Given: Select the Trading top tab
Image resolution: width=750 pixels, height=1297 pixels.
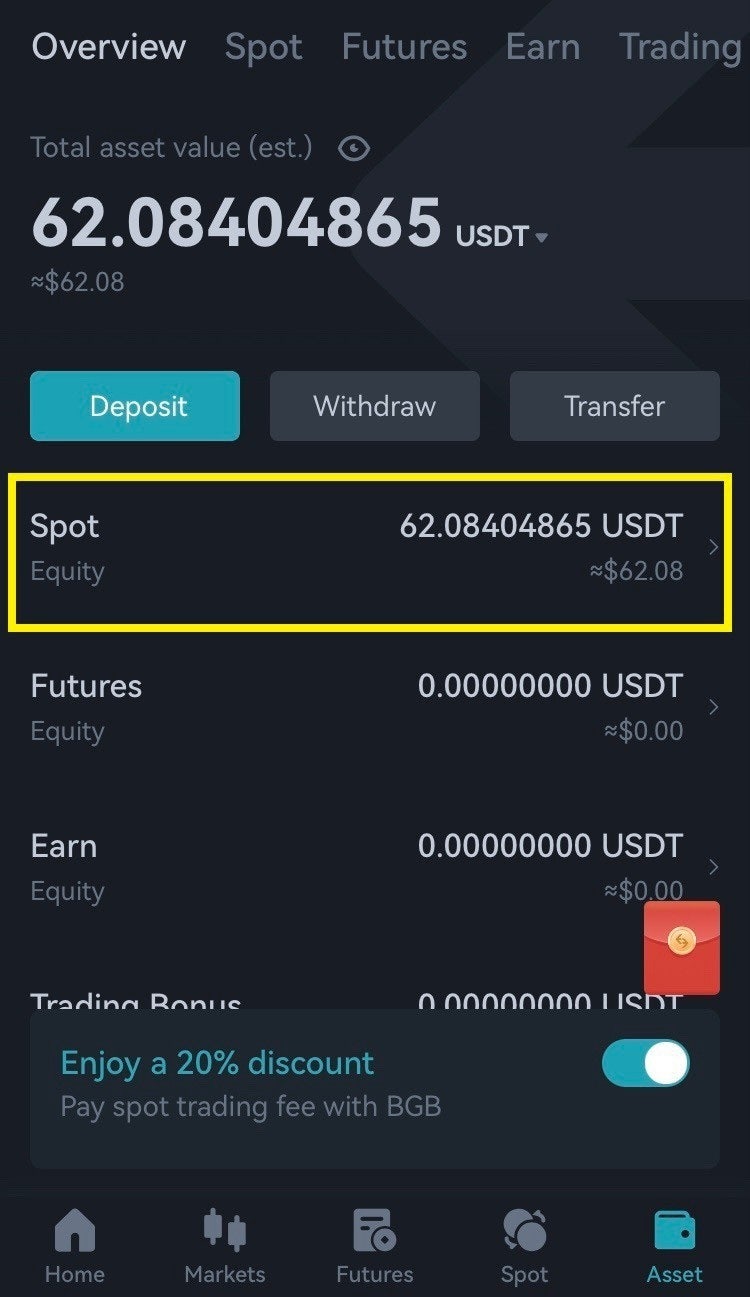Looking at the screenshot, I should click(x=680, y=47).
